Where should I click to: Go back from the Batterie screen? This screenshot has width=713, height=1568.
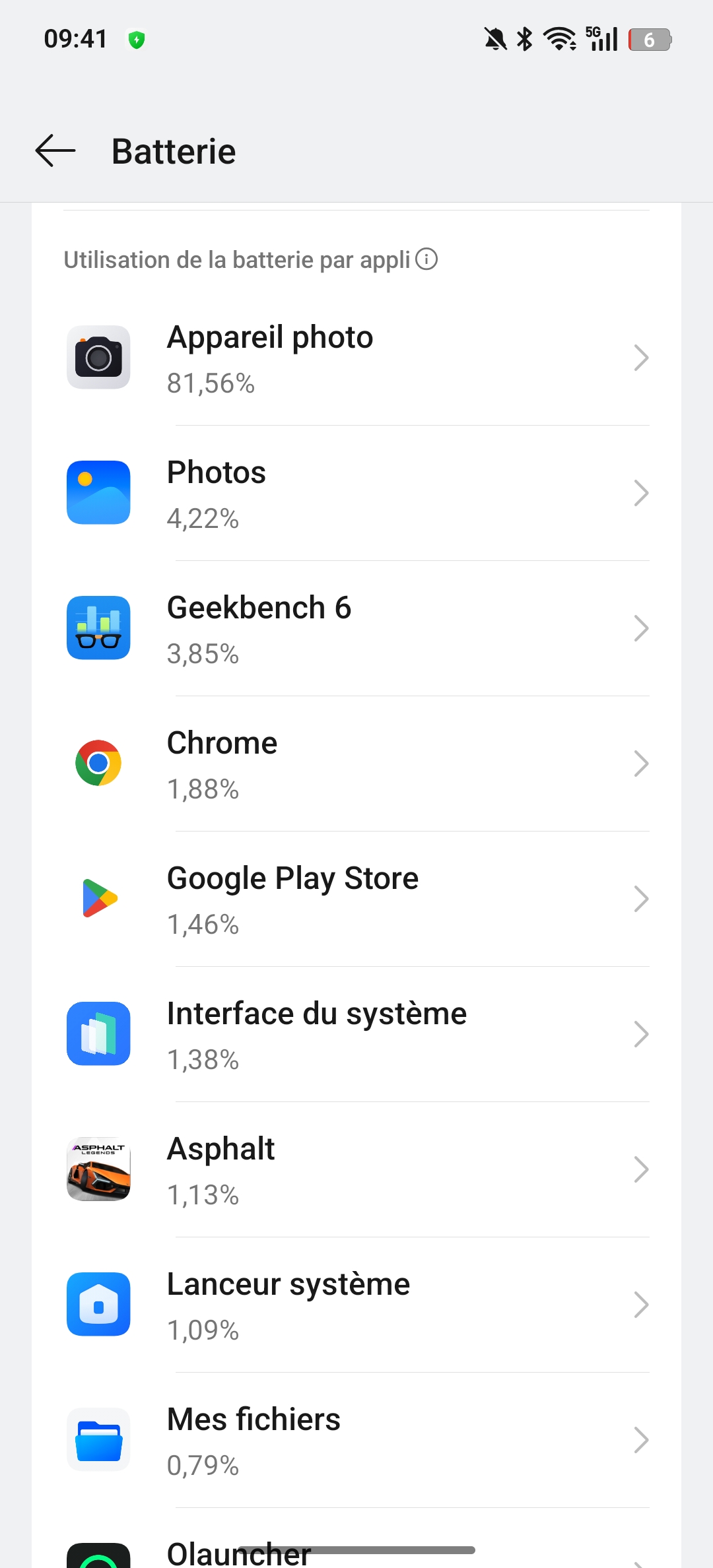pos(55,151)
